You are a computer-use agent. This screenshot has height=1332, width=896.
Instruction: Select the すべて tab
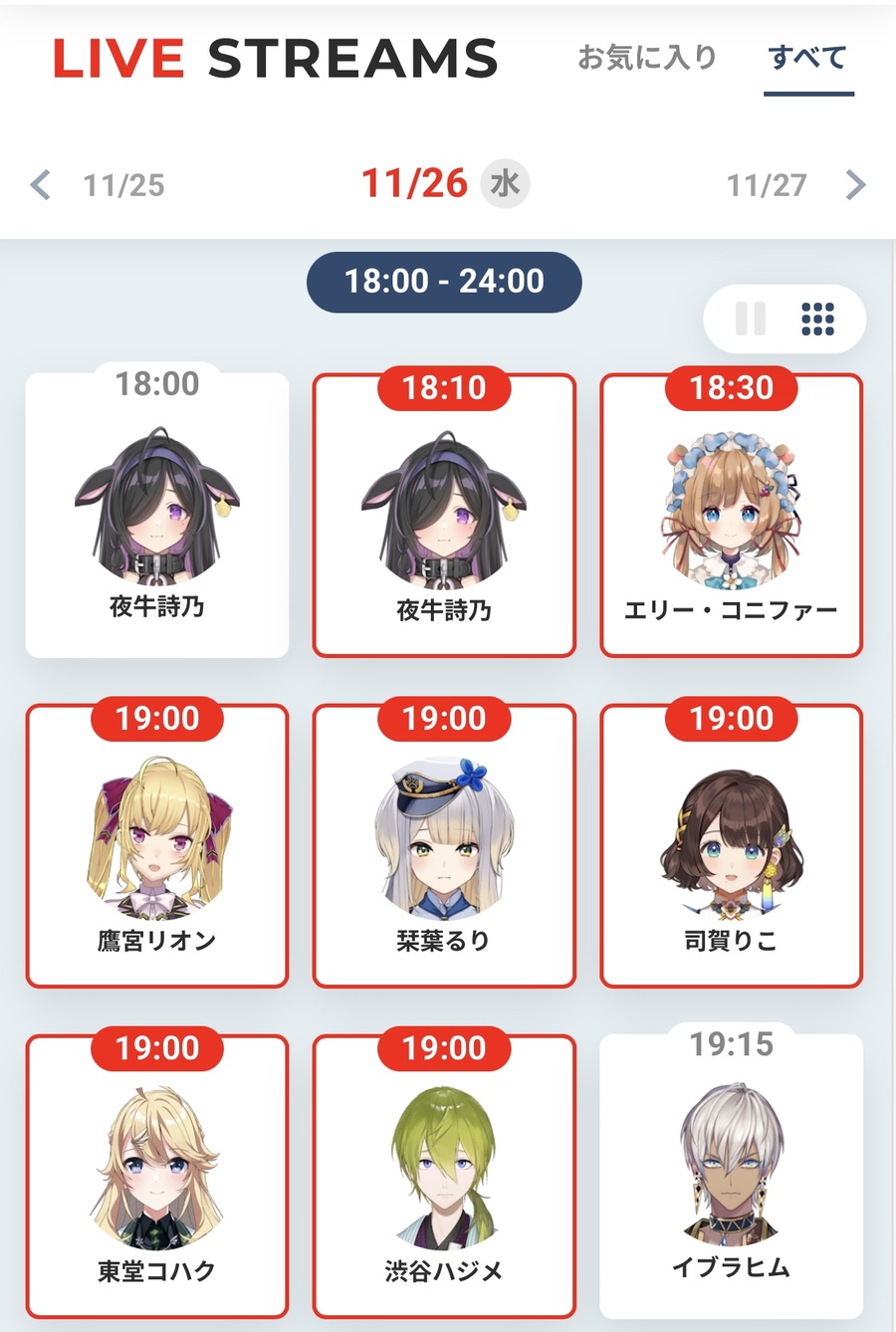coord(807,58)
